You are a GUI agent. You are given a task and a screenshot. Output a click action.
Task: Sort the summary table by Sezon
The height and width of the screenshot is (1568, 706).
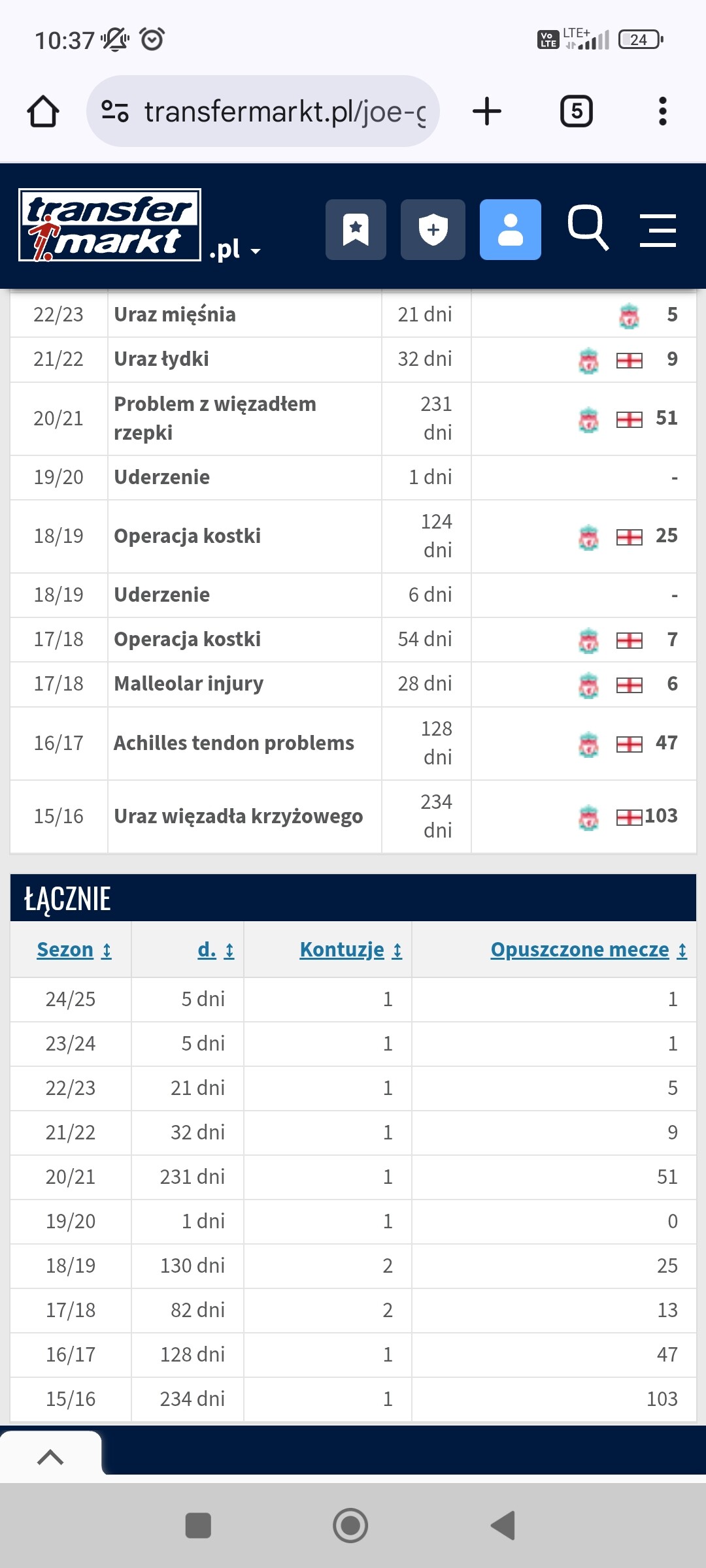[x=73, y=949]
